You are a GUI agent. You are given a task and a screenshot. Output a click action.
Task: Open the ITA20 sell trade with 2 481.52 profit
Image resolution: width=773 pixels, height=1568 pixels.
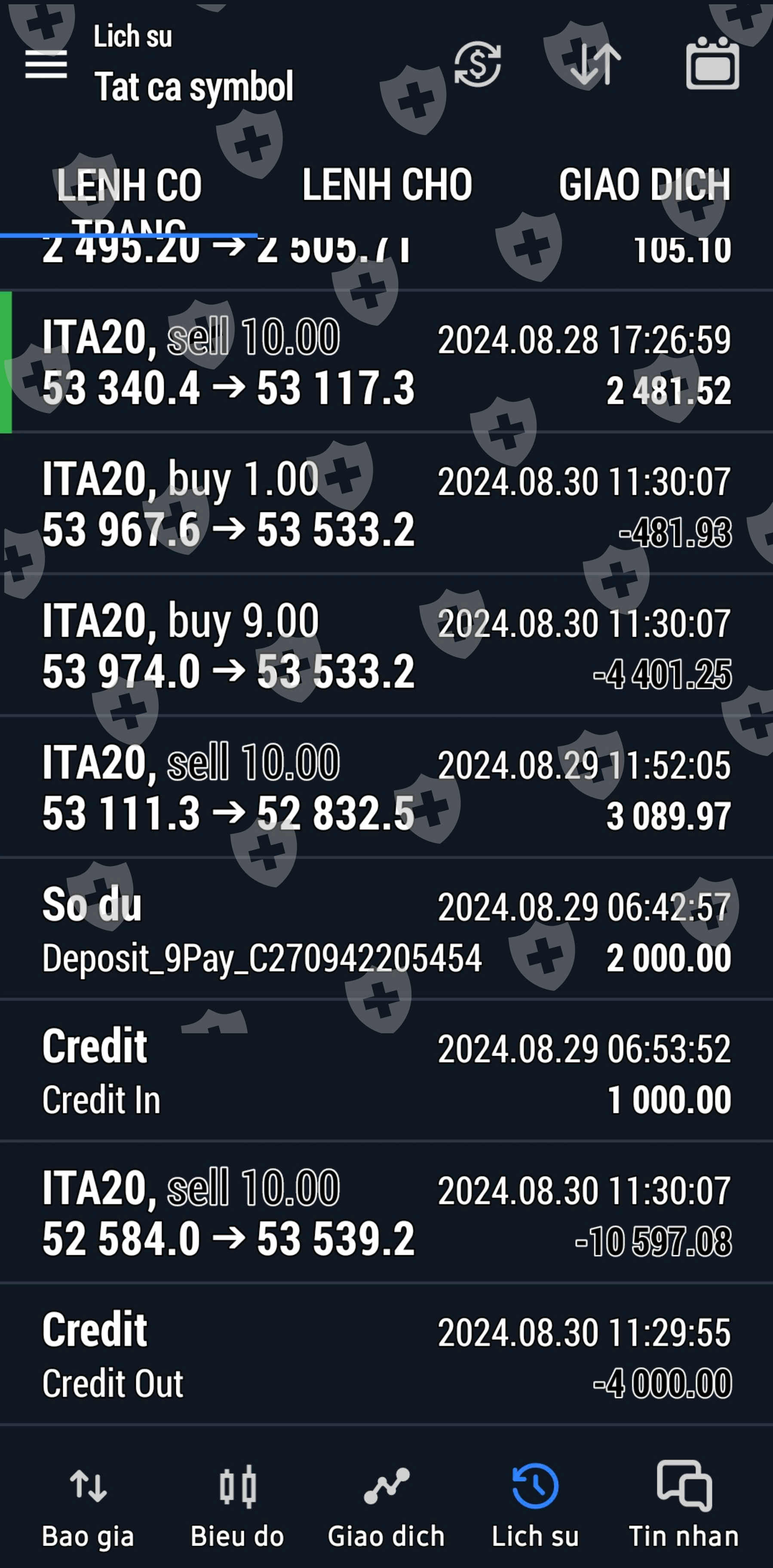[386, 363]
